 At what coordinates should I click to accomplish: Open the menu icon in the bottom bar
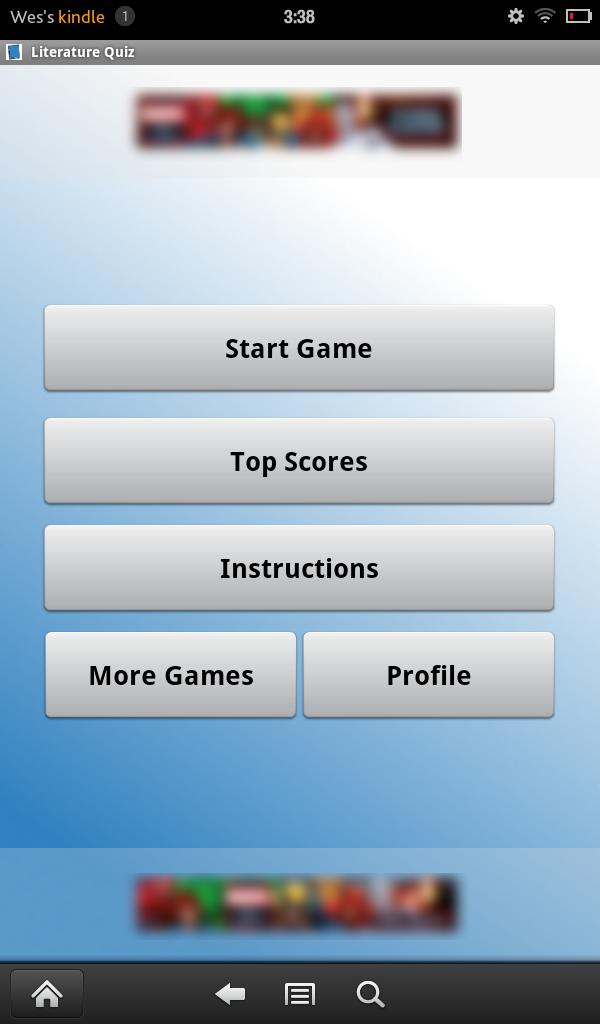pyautogui.click(x=300, y=993)
